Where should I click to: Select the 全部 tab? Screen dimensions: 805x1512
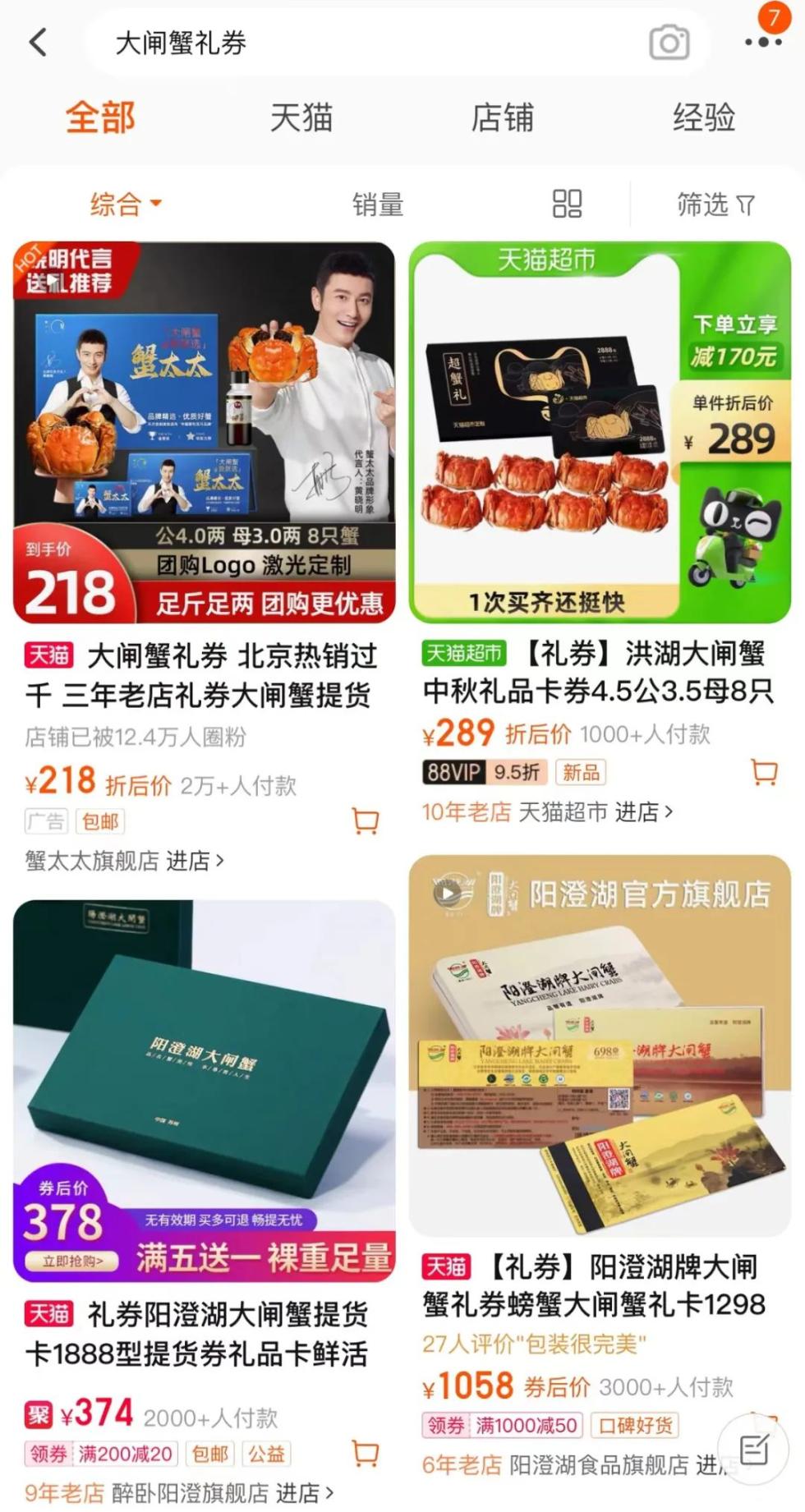pyautogui.click(x=100, y=117)
